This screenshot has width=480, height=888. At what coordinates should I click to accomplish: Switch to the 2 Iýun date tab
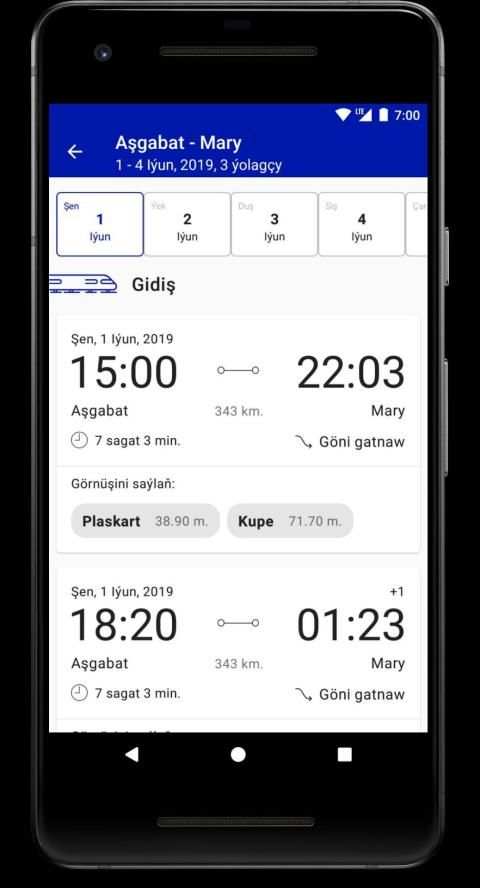click(x=187, y=224)
